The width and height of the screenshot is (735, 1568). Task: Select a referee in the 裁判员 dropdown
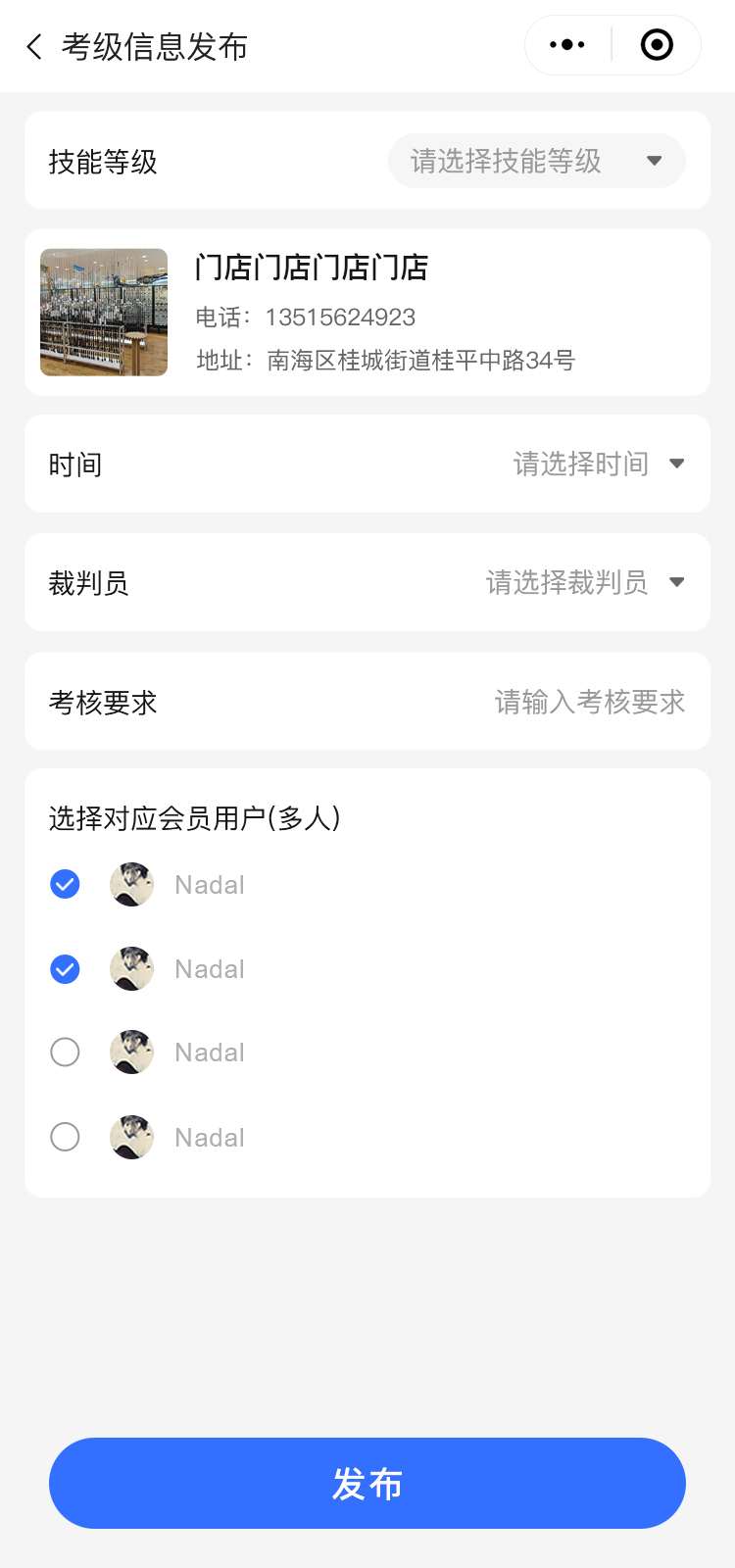(x=584, y=582)
